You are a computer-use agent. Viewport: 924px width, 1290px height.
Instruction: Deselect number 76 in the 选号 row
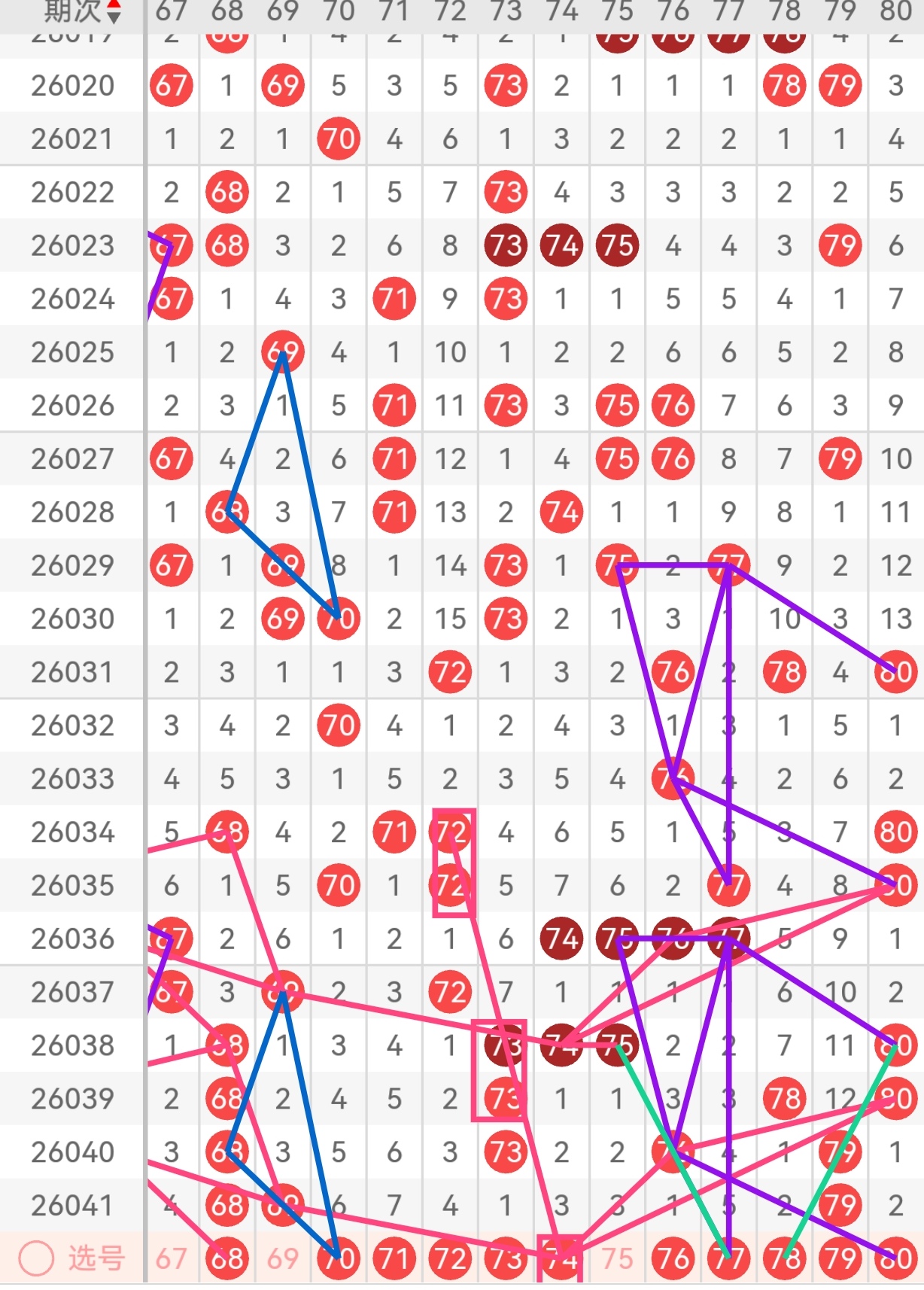[x=673, y=1258]
